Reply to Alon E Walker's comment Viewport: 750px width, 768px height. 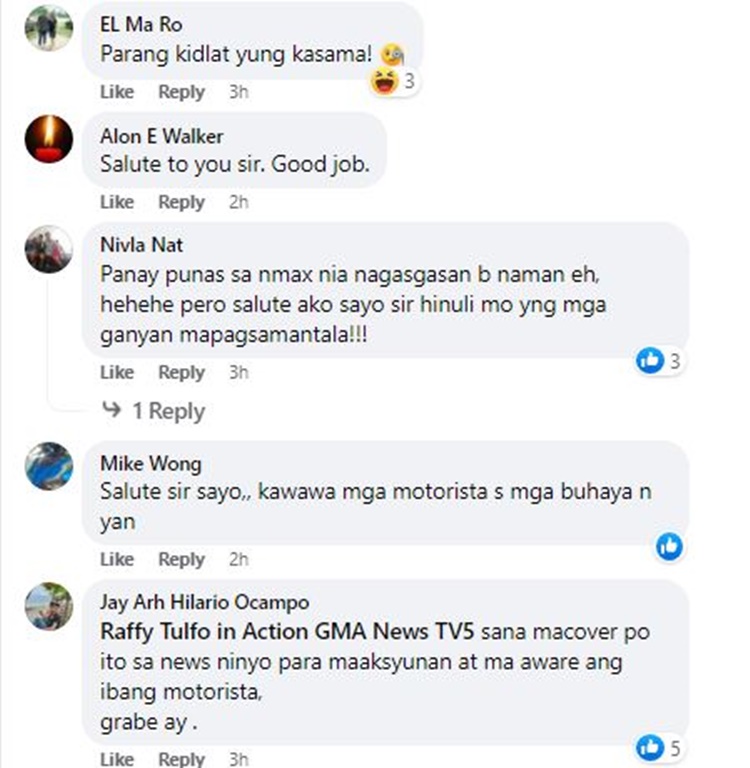[181, 202]
